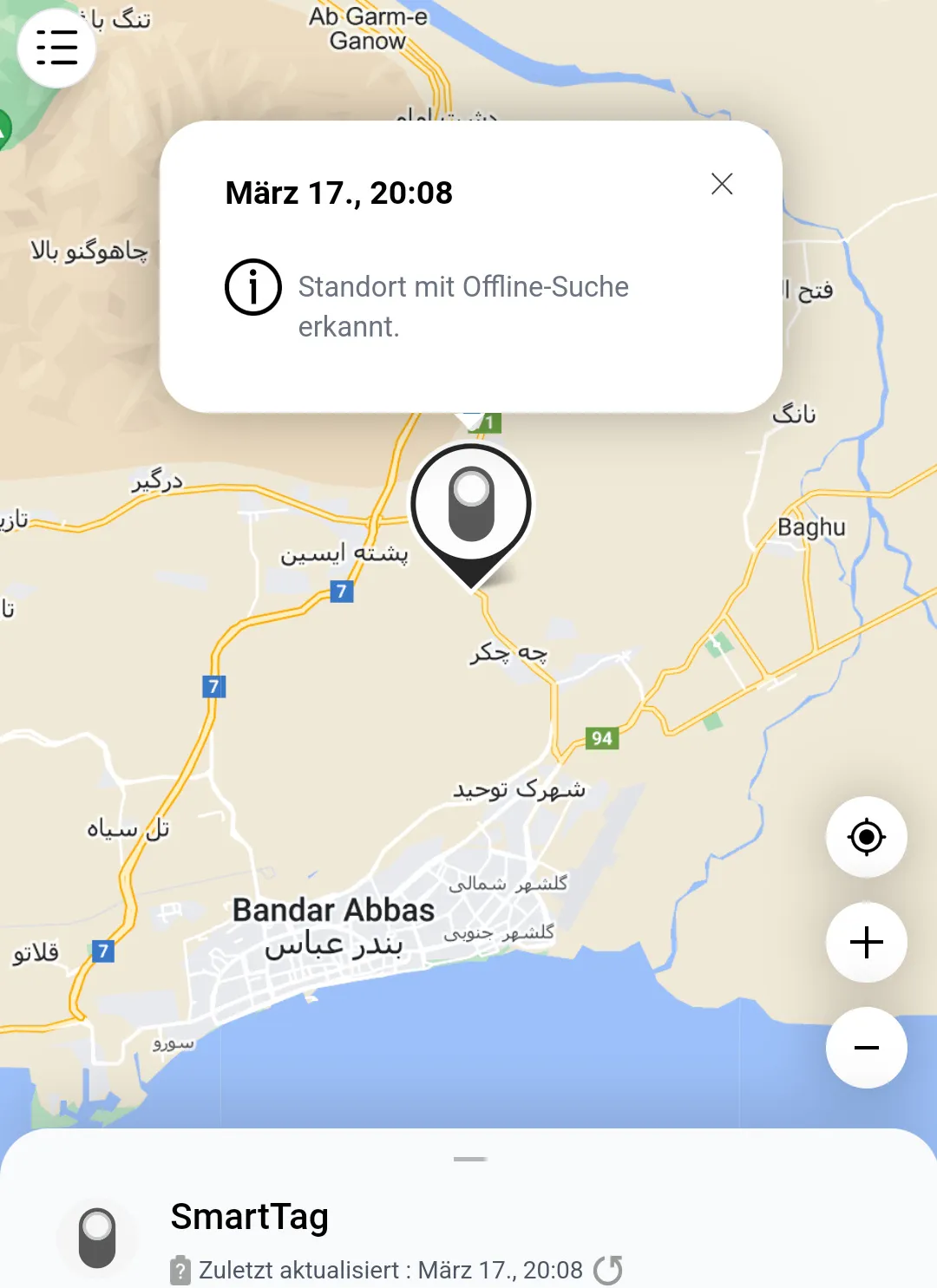Center map on my current location
This screenshot has width=937, height=1288.
(866, 837)
